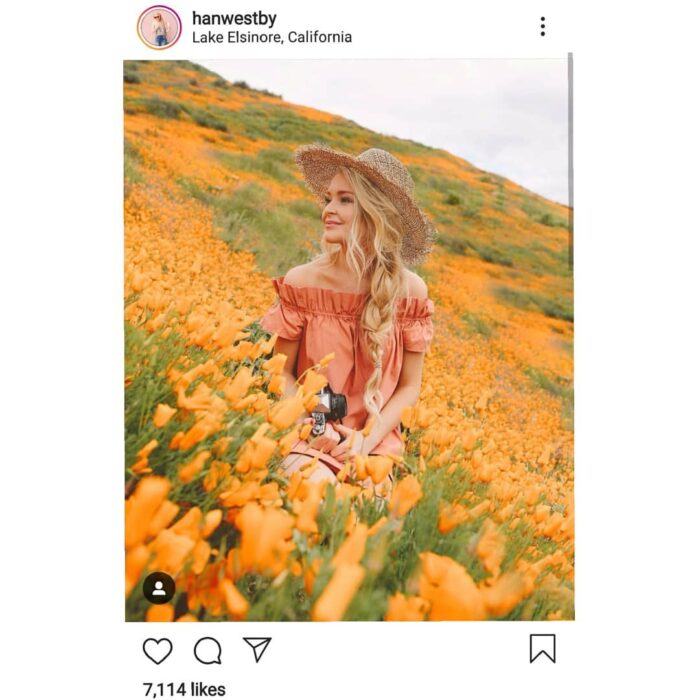Open hanwestby's profile picture
The image size is (700, 700).
(x=159, y=27)
